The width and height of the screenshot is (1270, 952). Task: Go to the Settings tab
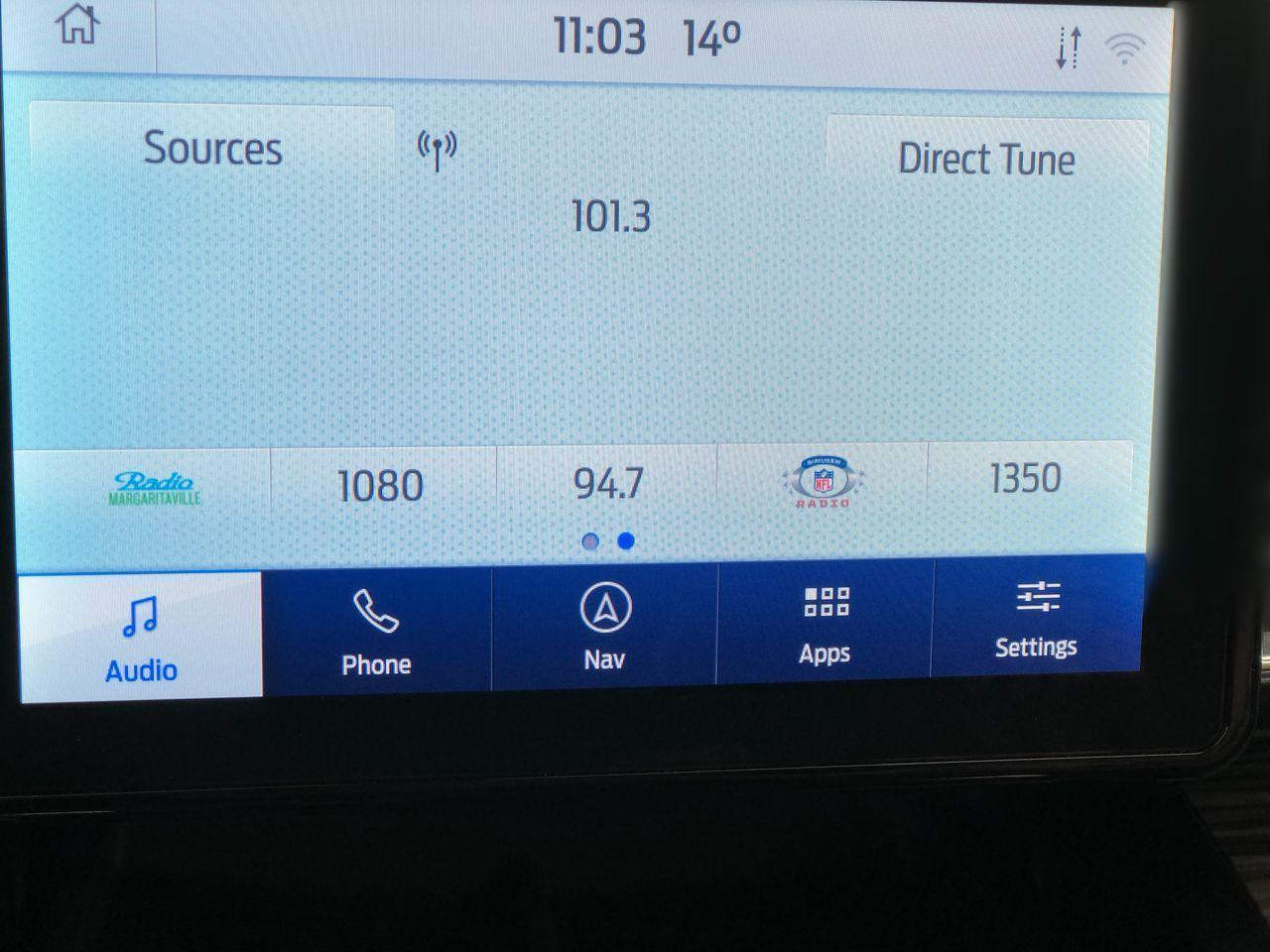pyautogui.click(x=1036, y=620)
